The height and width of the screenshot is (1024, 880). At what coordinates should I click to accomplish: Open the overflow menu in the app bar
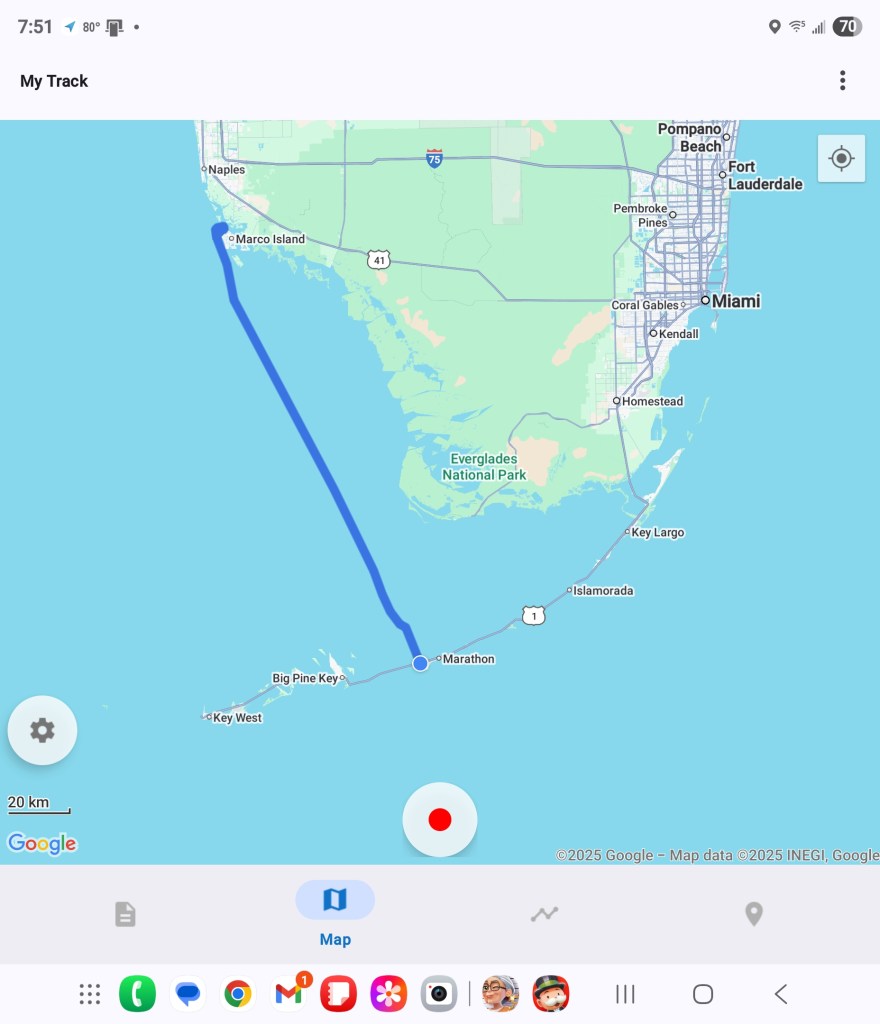843,81
